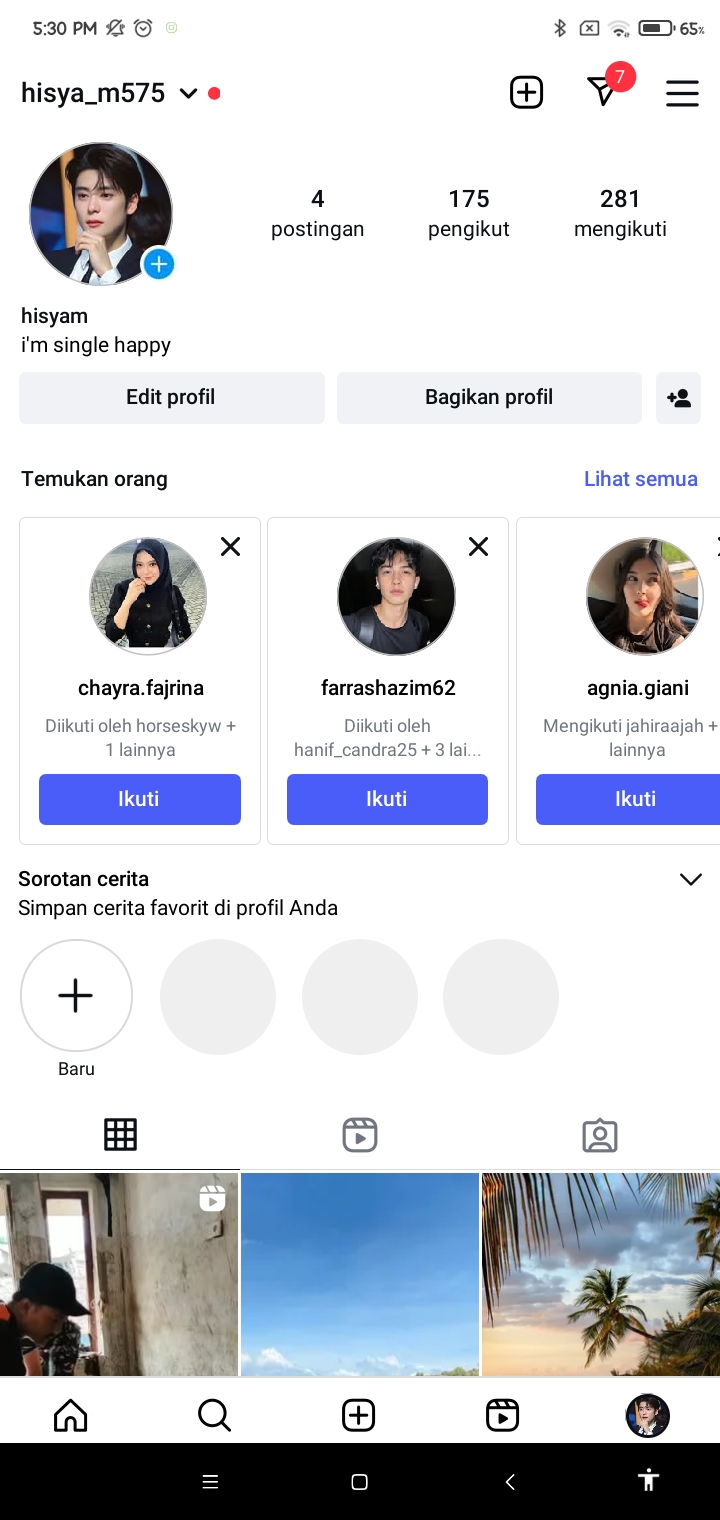Dismiss farrashazim62 suggestion card
The width and height of the screenshot is (720, 1520).
click(478, 546)
